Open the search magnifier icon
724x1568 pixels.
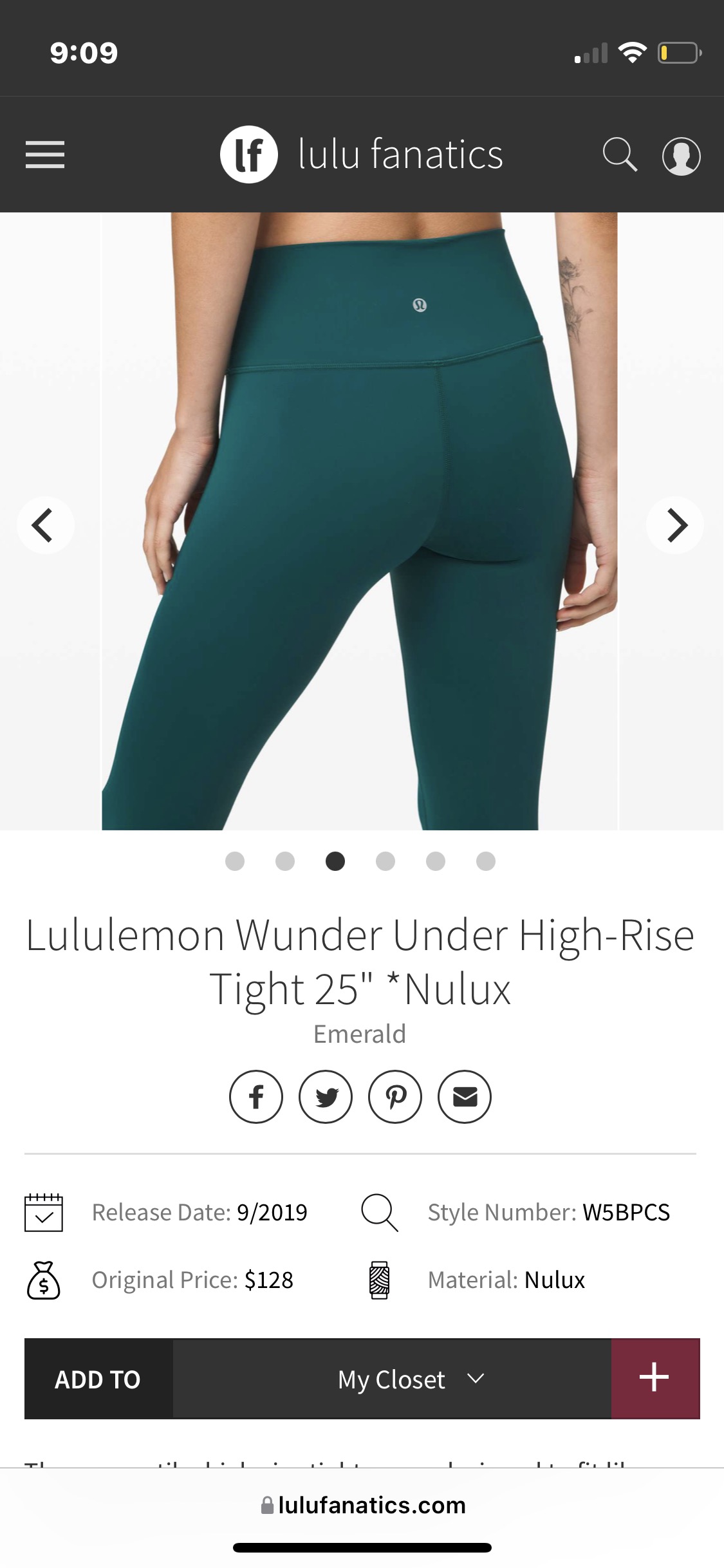click(x=620, y=154)
